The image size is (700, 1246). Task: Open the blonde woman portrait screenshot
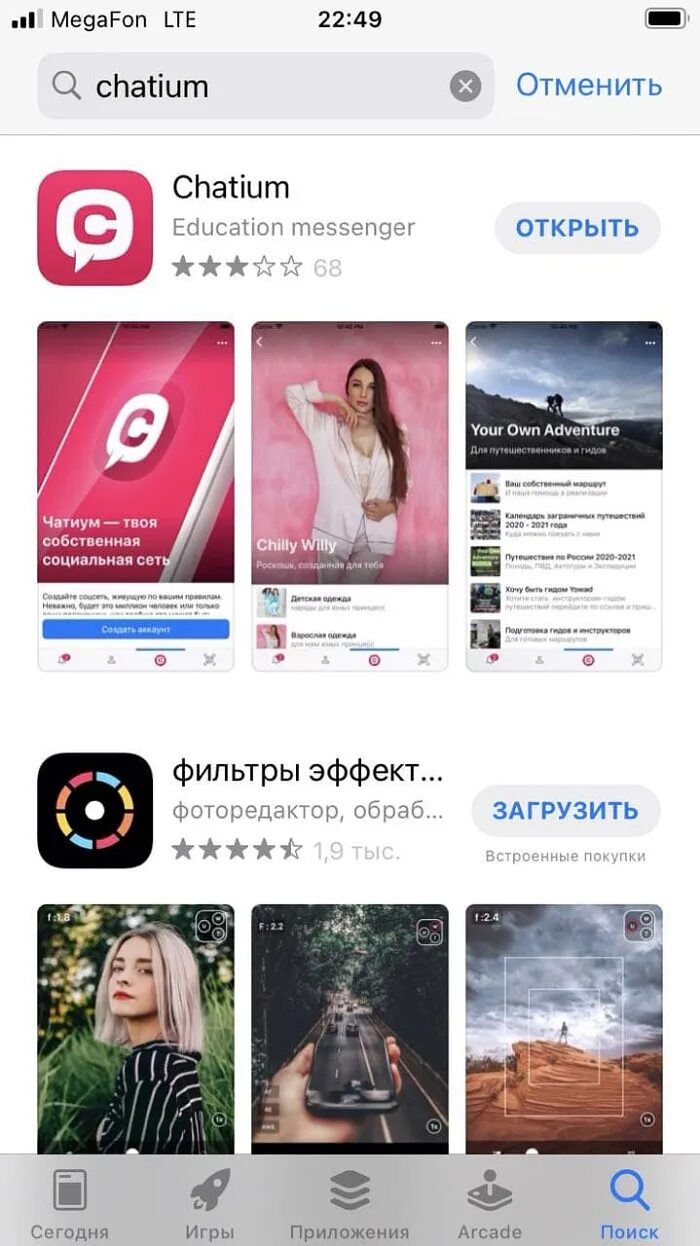coord(136,1028)
